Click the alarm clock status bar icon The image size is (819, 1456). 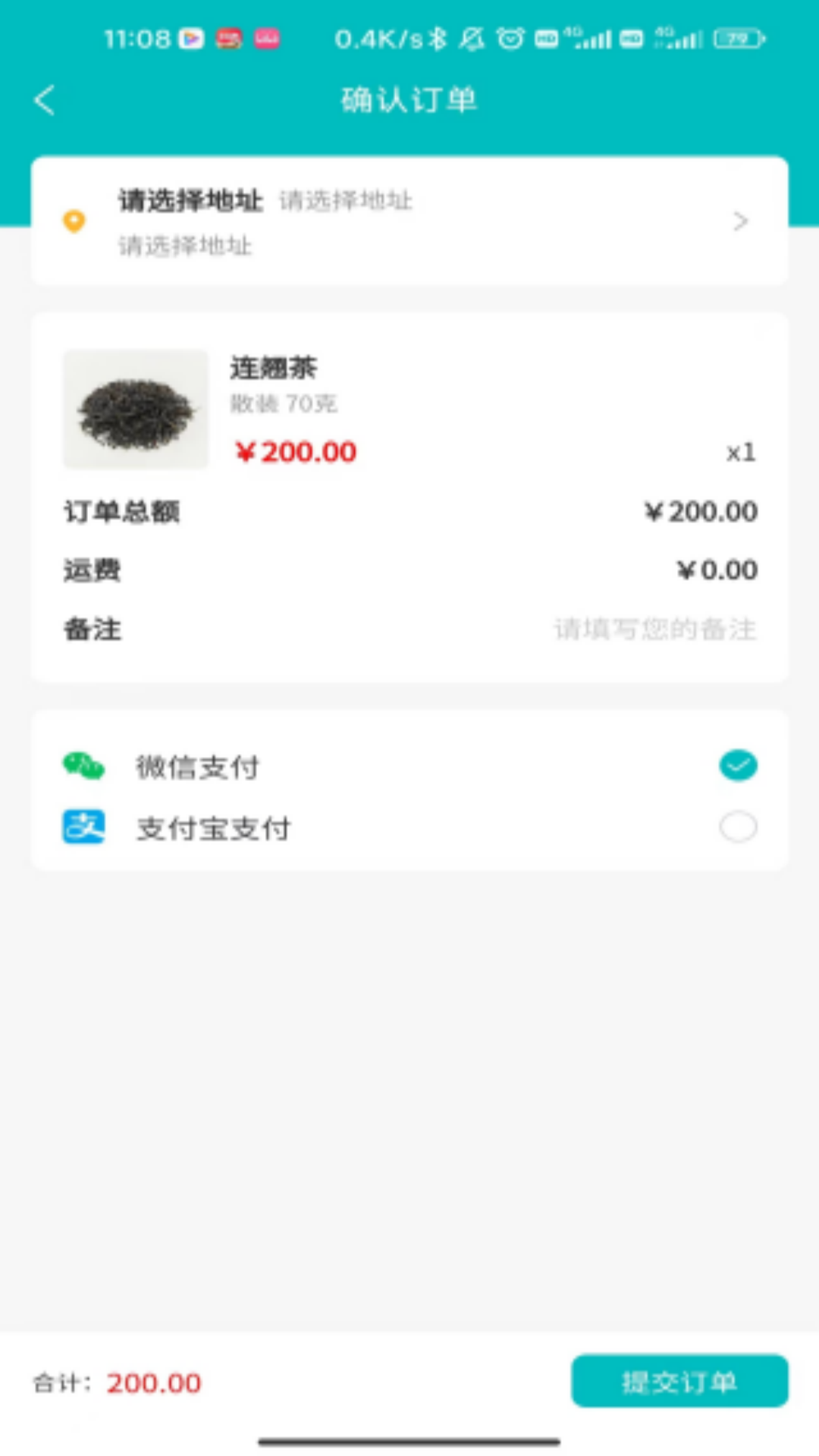pos(512,38)
